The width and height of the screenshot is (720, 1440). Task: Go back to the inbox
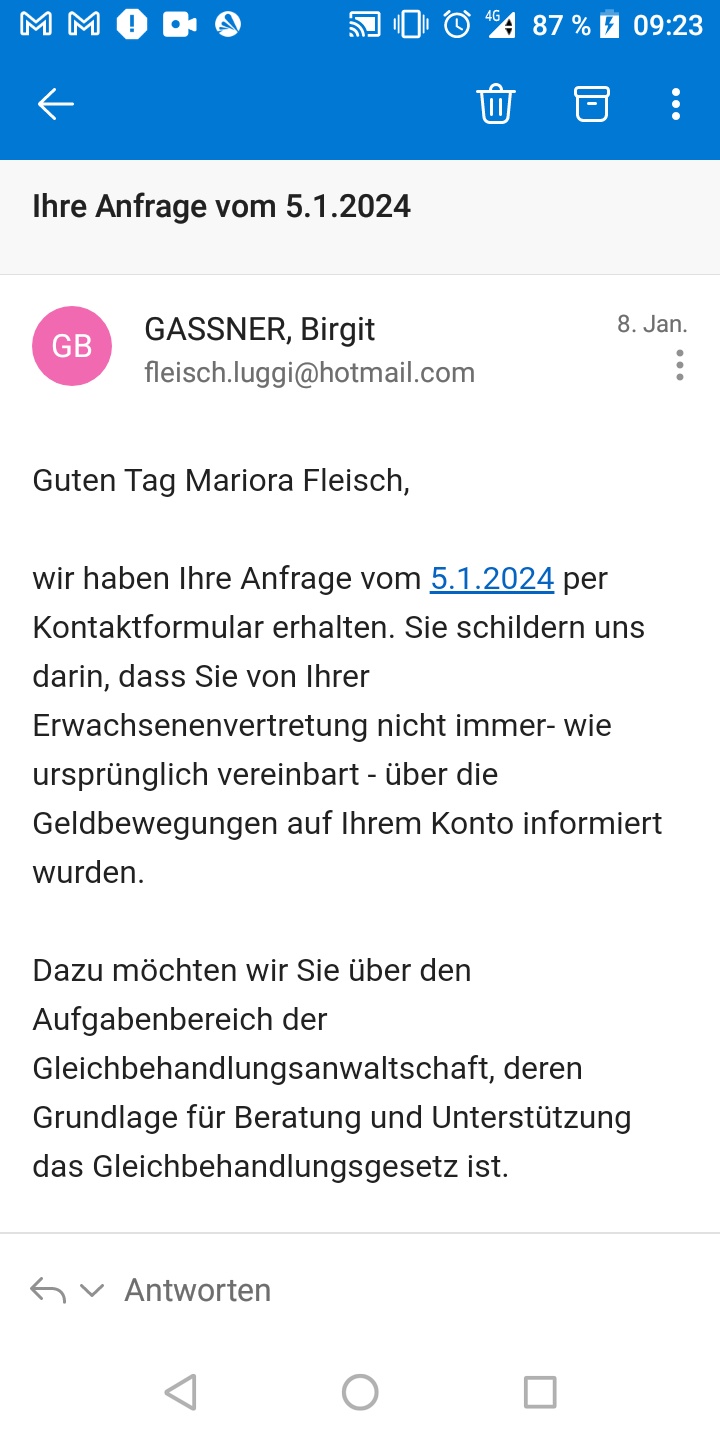coord(56,104)
